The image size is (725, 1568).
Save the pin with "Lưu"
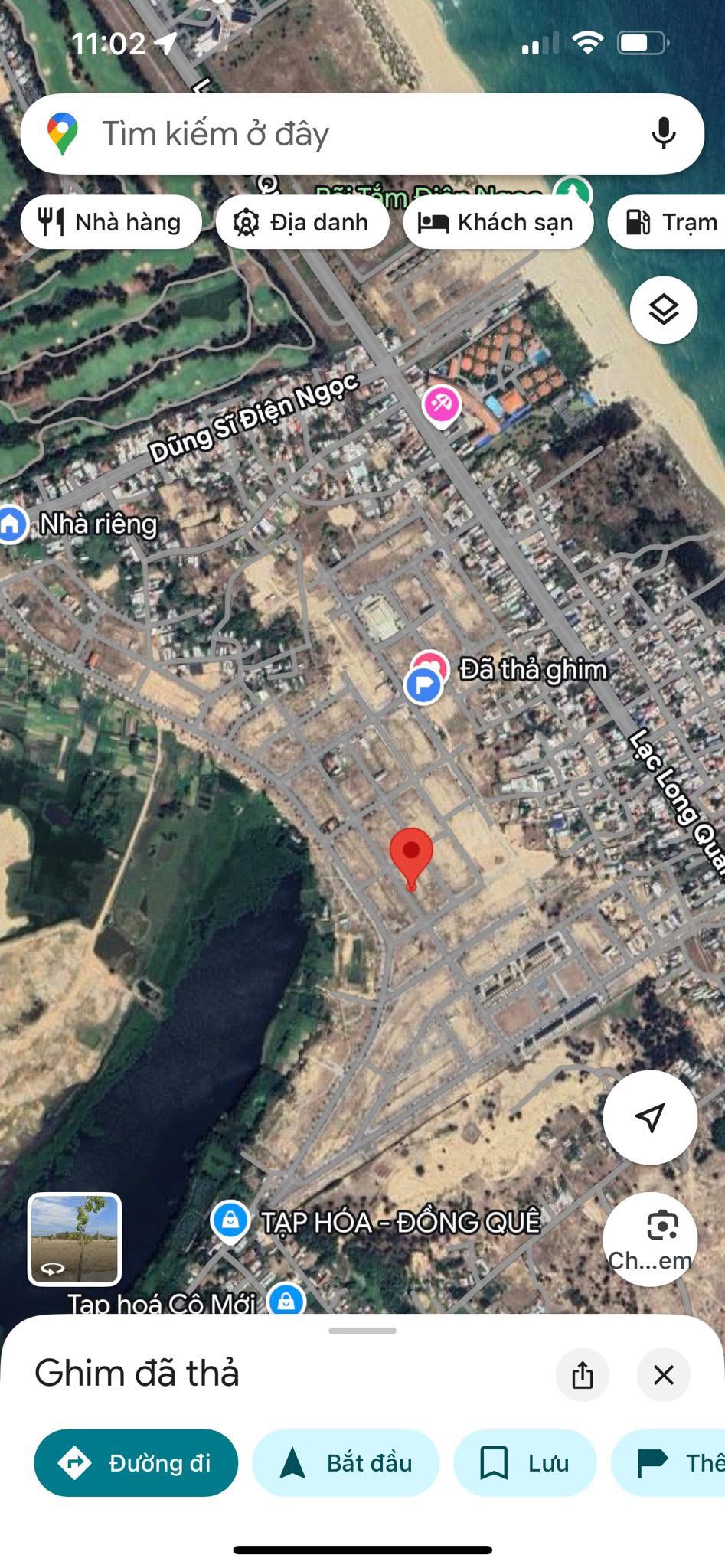tap(525, 1462)
